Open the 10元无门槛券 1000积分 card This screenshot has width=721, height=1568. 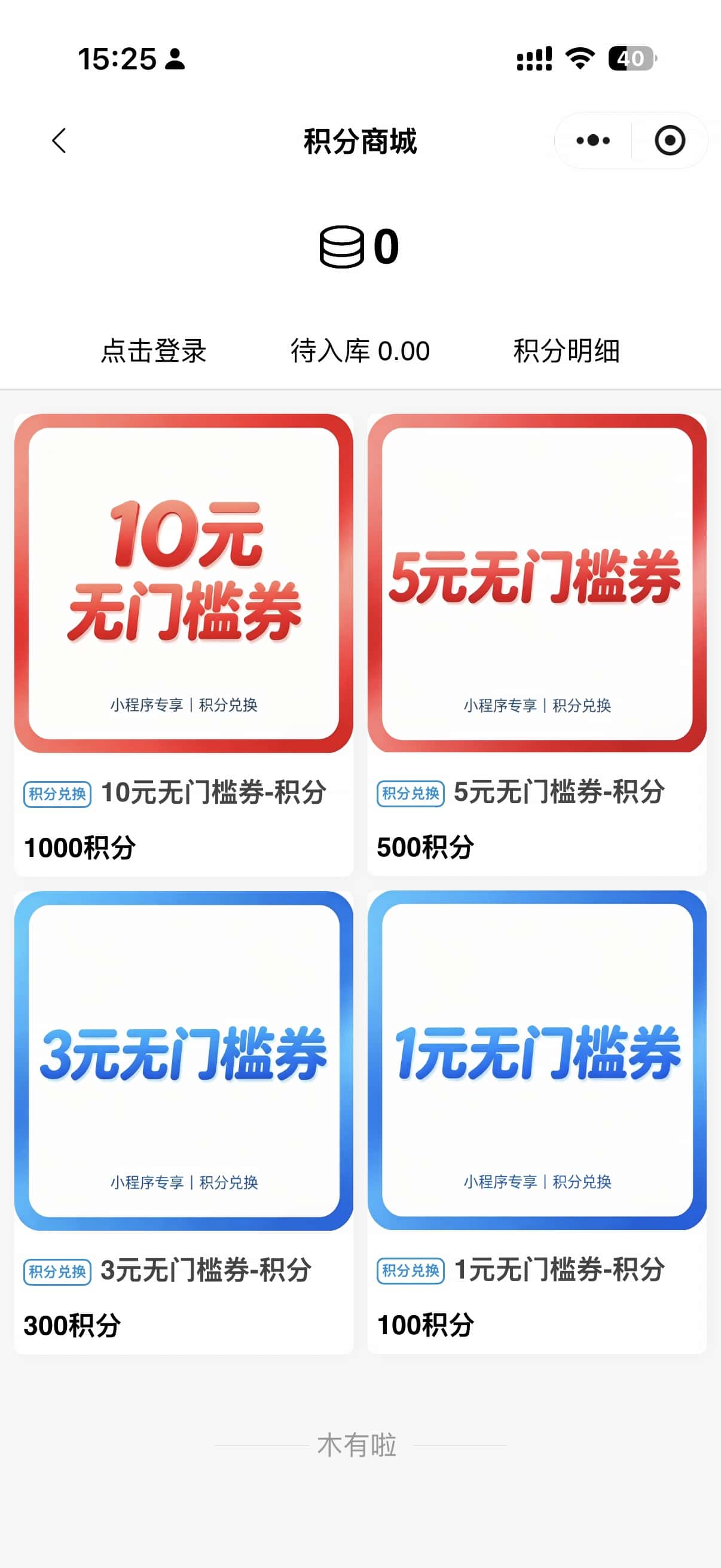click(184, 645)
